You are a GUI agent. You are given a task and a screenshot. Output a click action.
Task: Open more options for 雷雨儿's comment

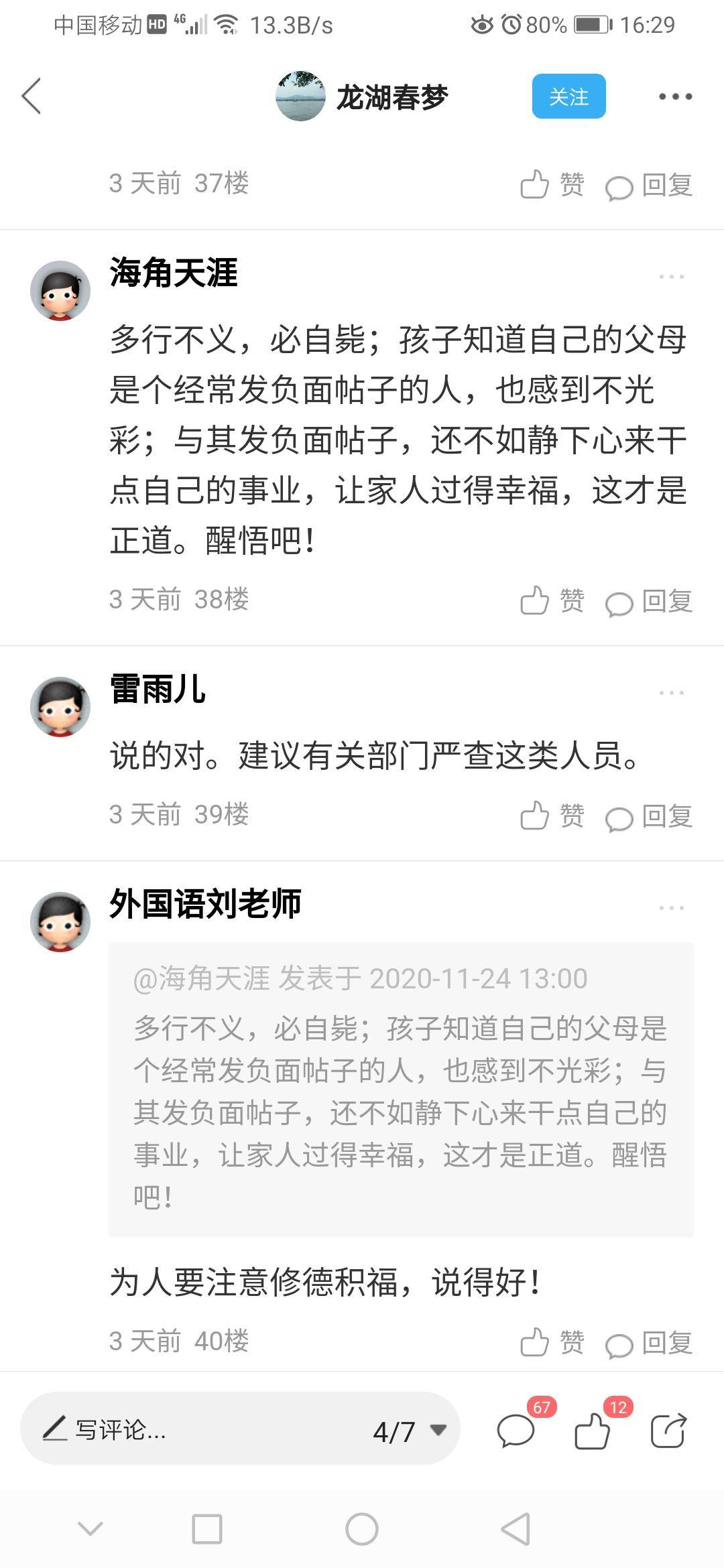671,692
